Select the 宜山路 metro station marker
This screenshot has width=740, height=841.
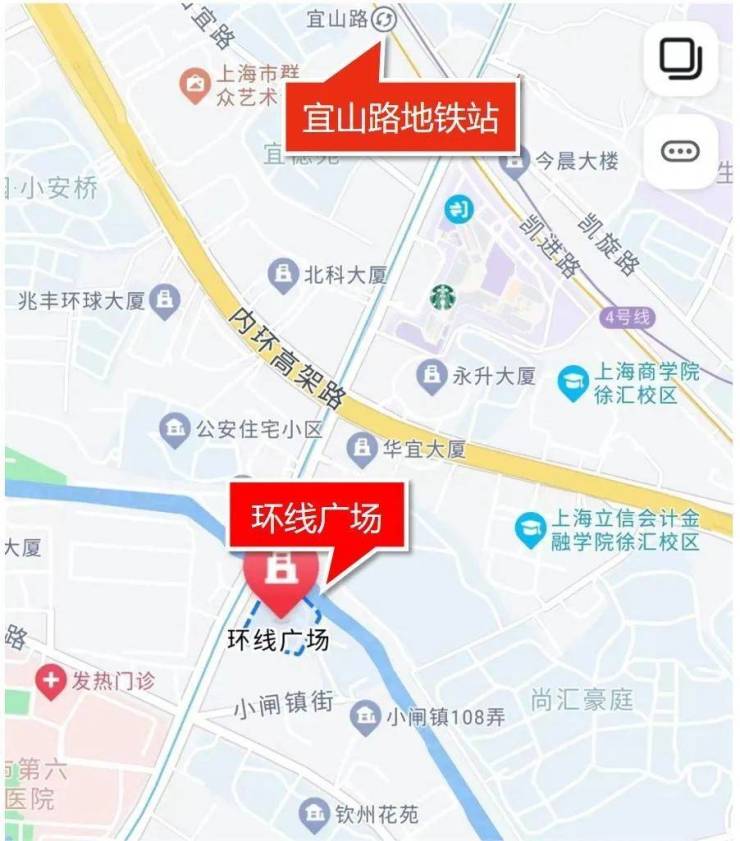[385, 19]
